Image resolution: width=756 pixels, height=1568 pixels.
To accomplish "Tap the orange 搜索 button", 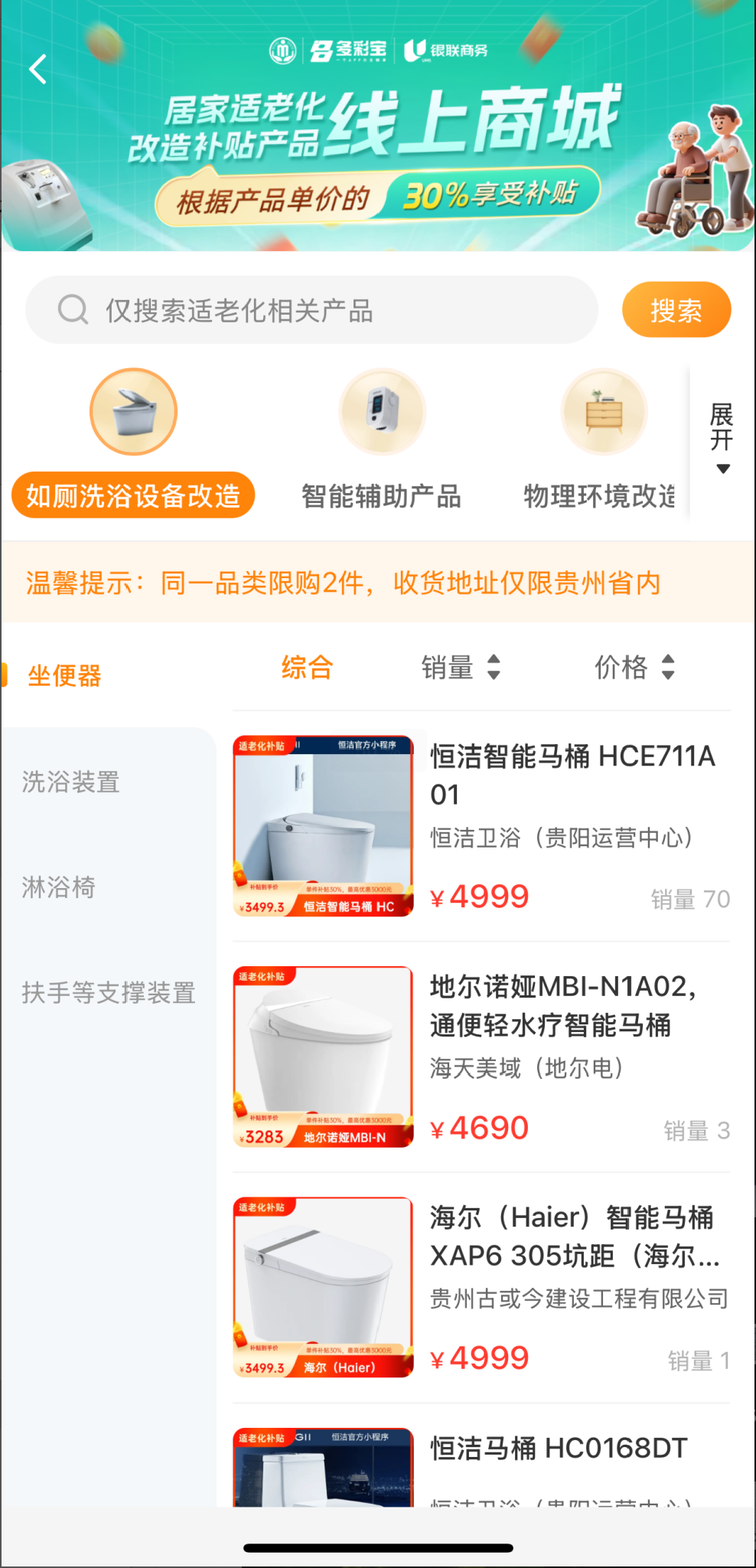I will click(676, 310).
